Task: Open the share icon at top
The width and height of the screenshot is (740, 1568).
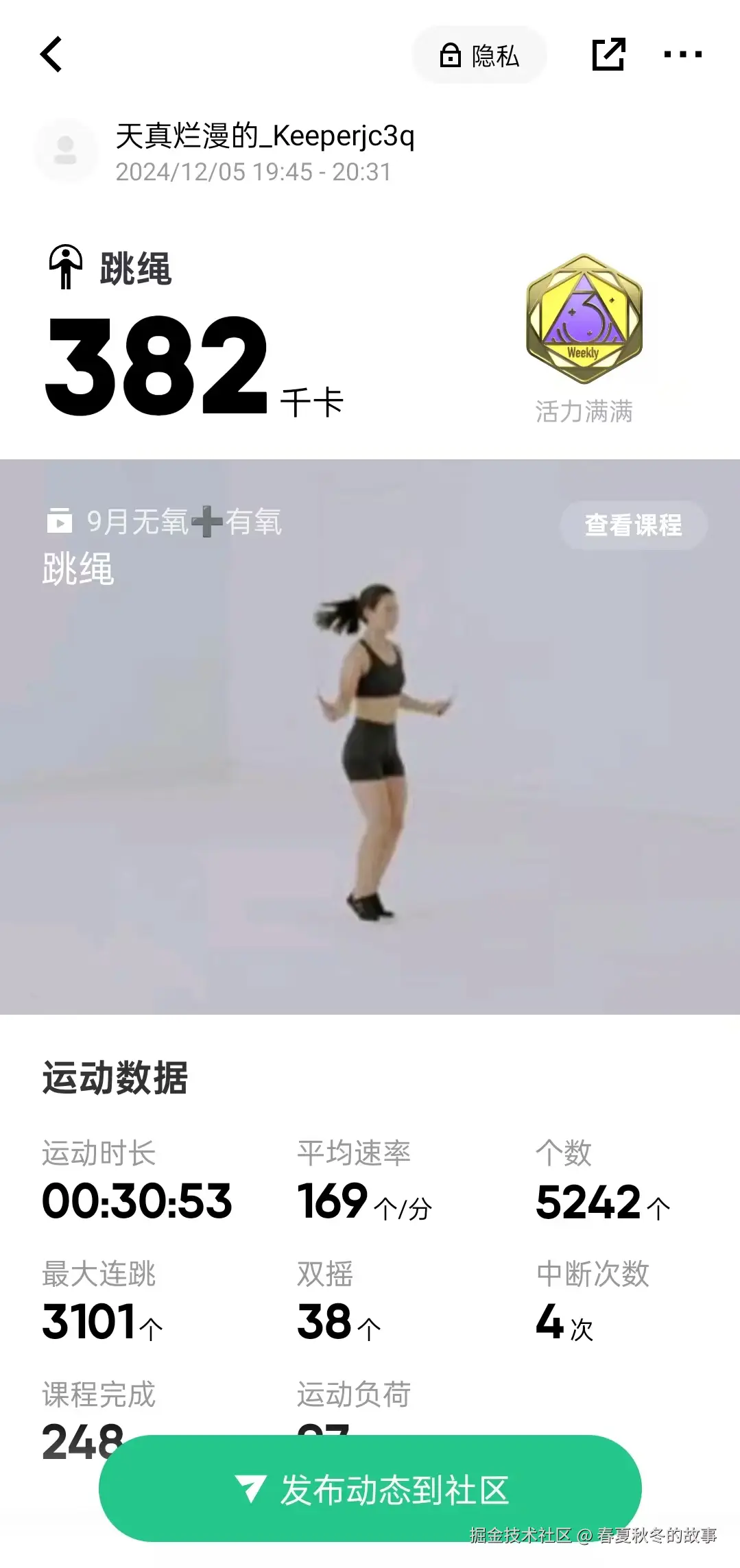Action: pyautogui.click(x=609, y=53)
